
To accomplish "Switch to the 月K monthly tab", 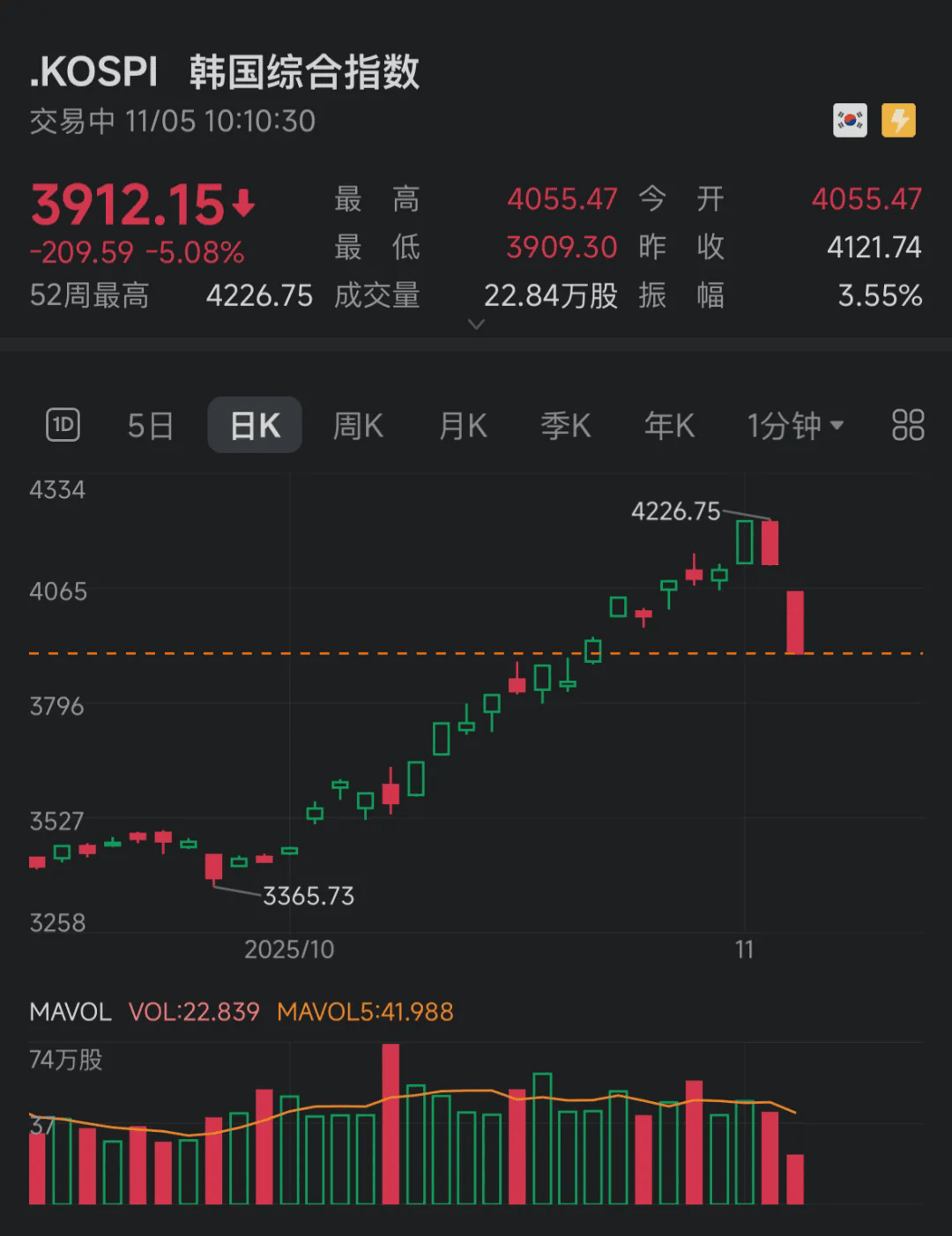I will 462,425.
